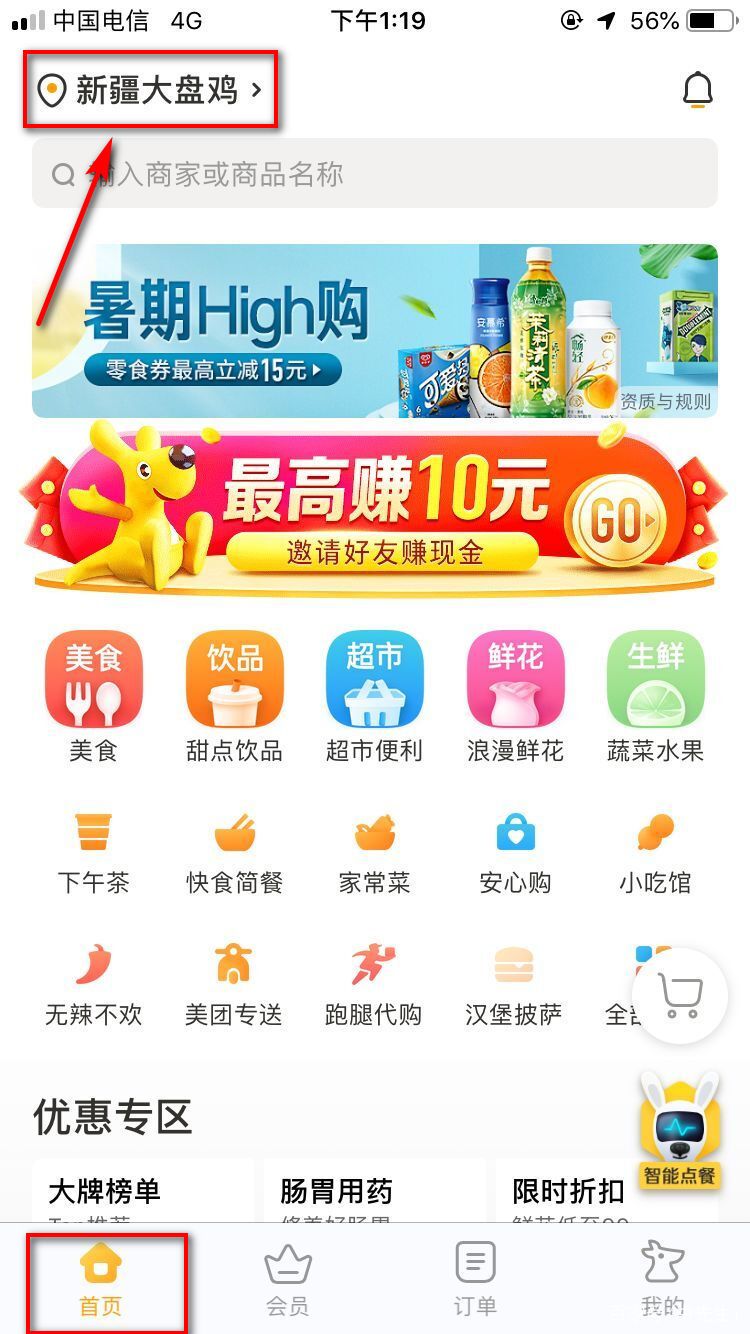Viewport: 750px width, 1334px height.
Task: Open the shopping cart floating button
Action: point(681,996)
